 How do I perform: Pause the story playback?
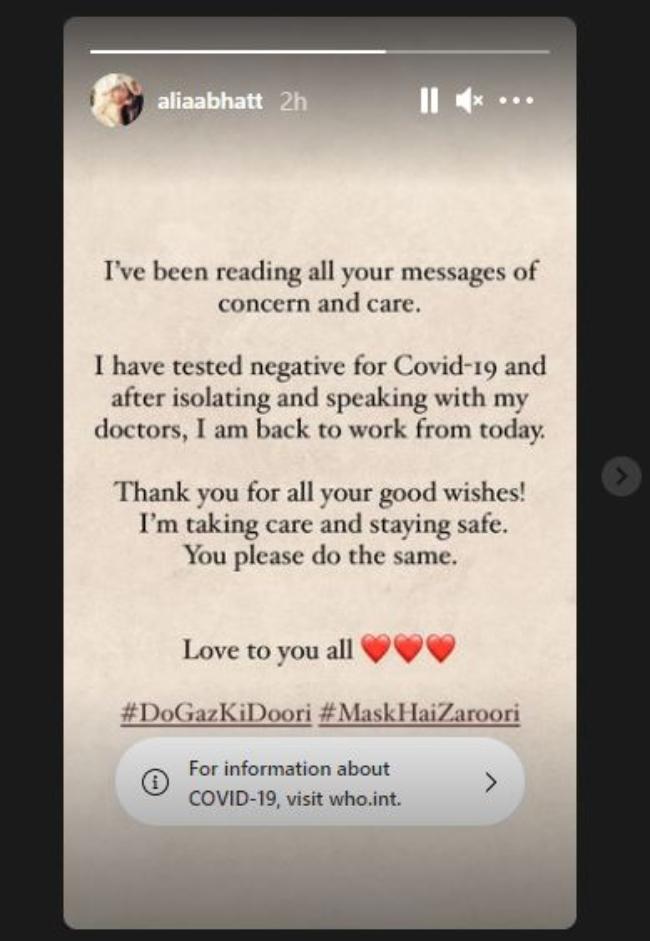428,100
